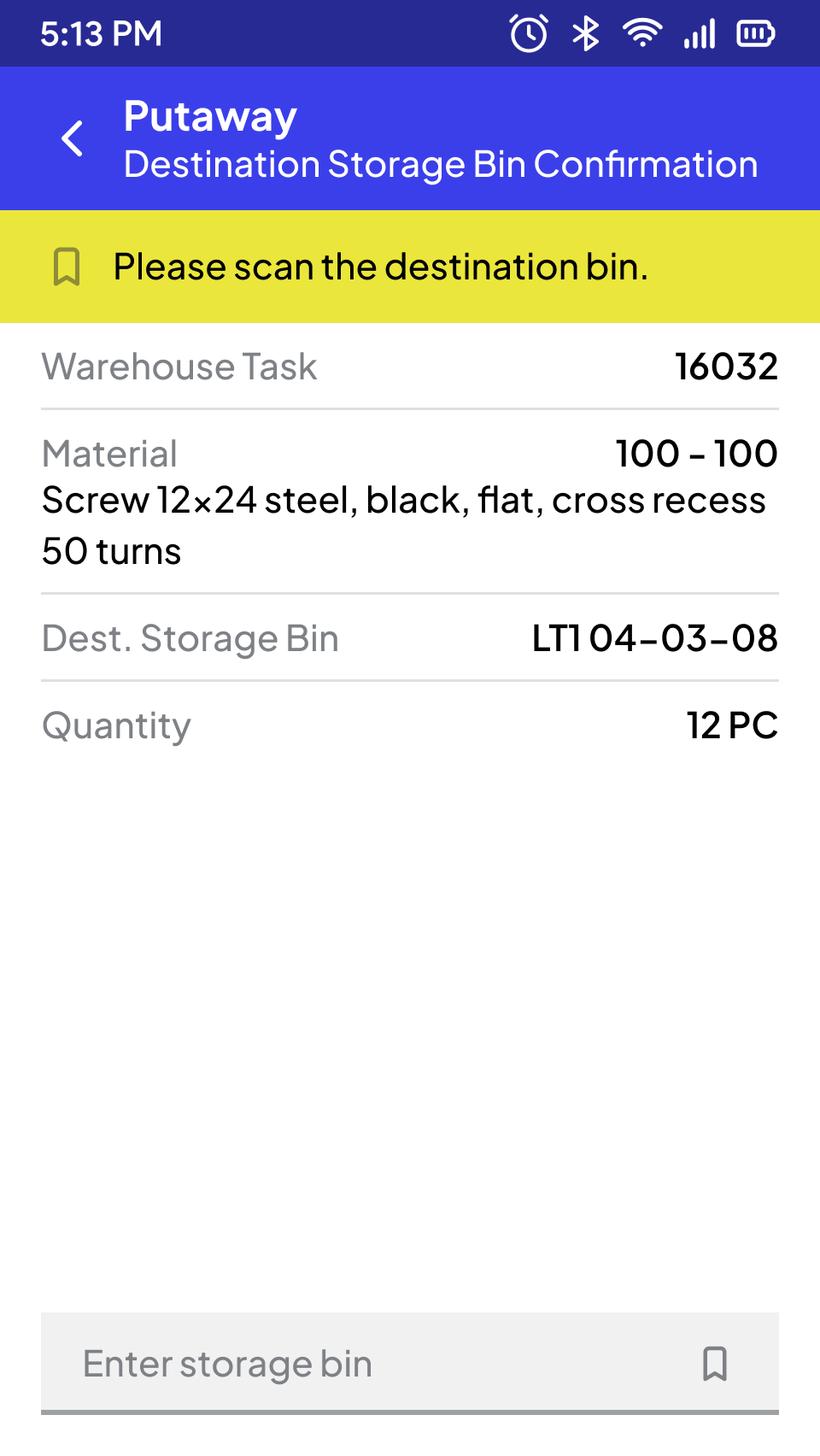
Task: Tap the scan icon in storage bin field
Action: [714, 1364]
